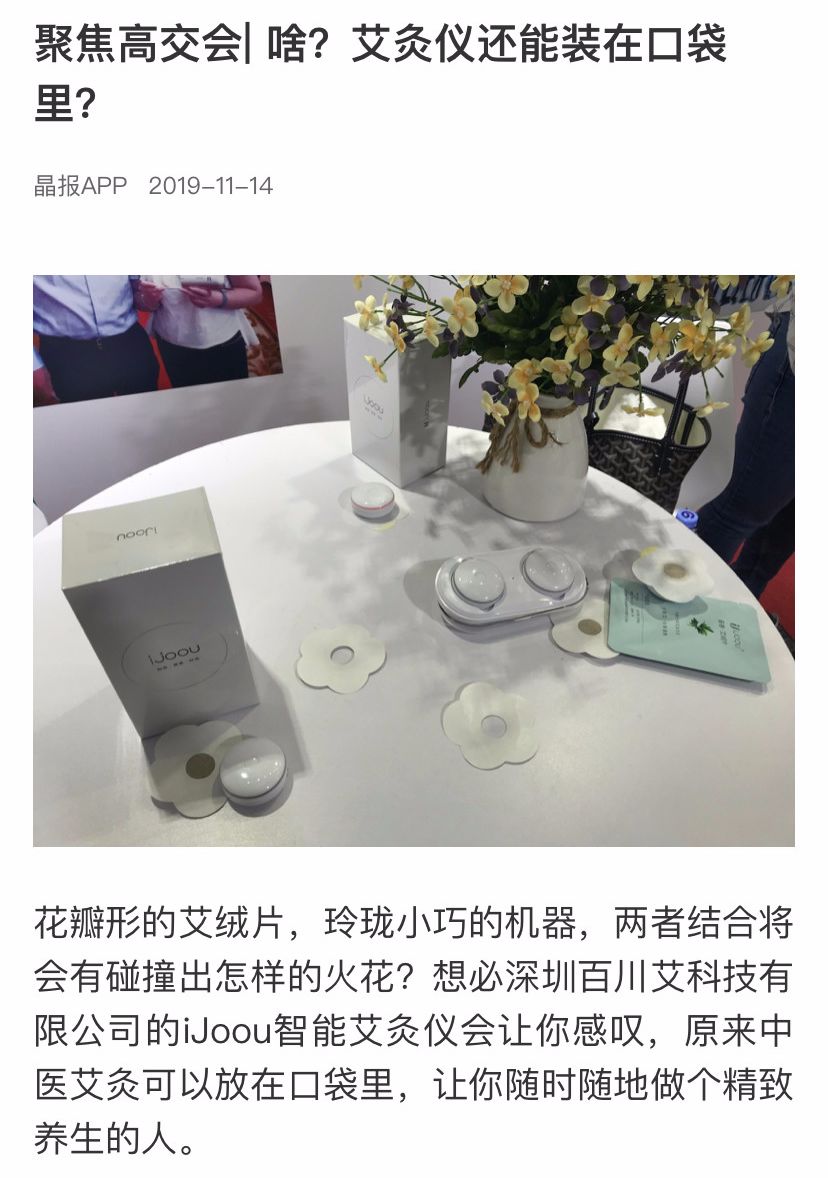Open the article photo of iJoou devices
Image resolution: width=828 pixels, height=1178 pixels.
pos(414,560)
